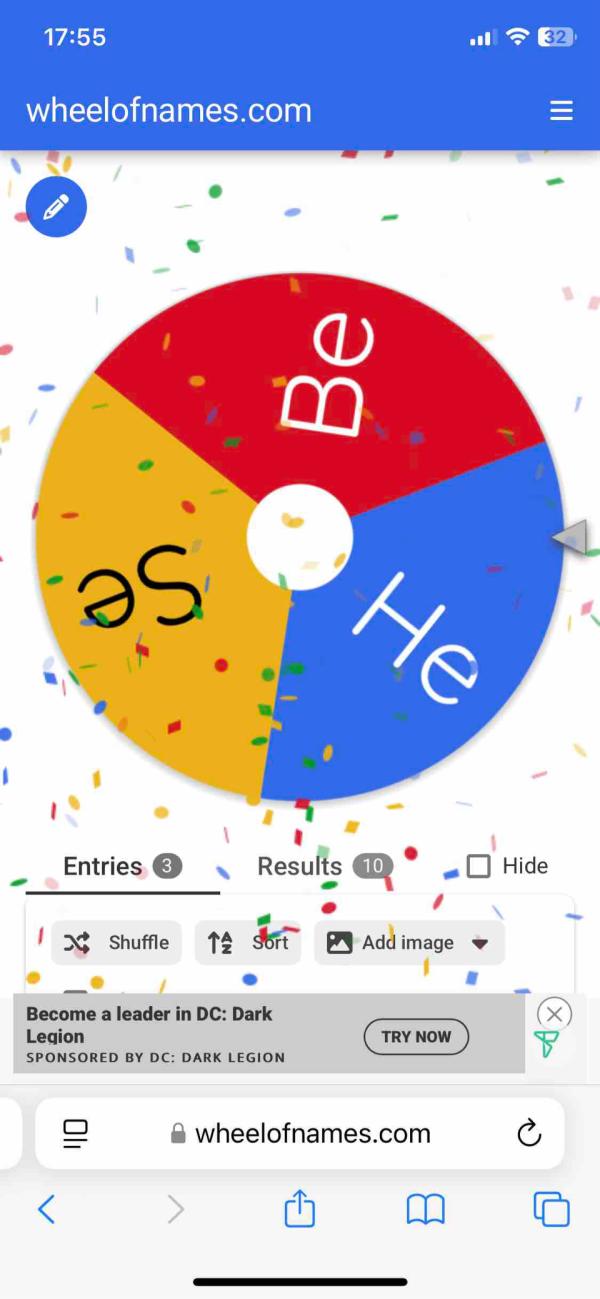
Task: Close the DC: Dark Legion ad
Action: (554, 1013)
